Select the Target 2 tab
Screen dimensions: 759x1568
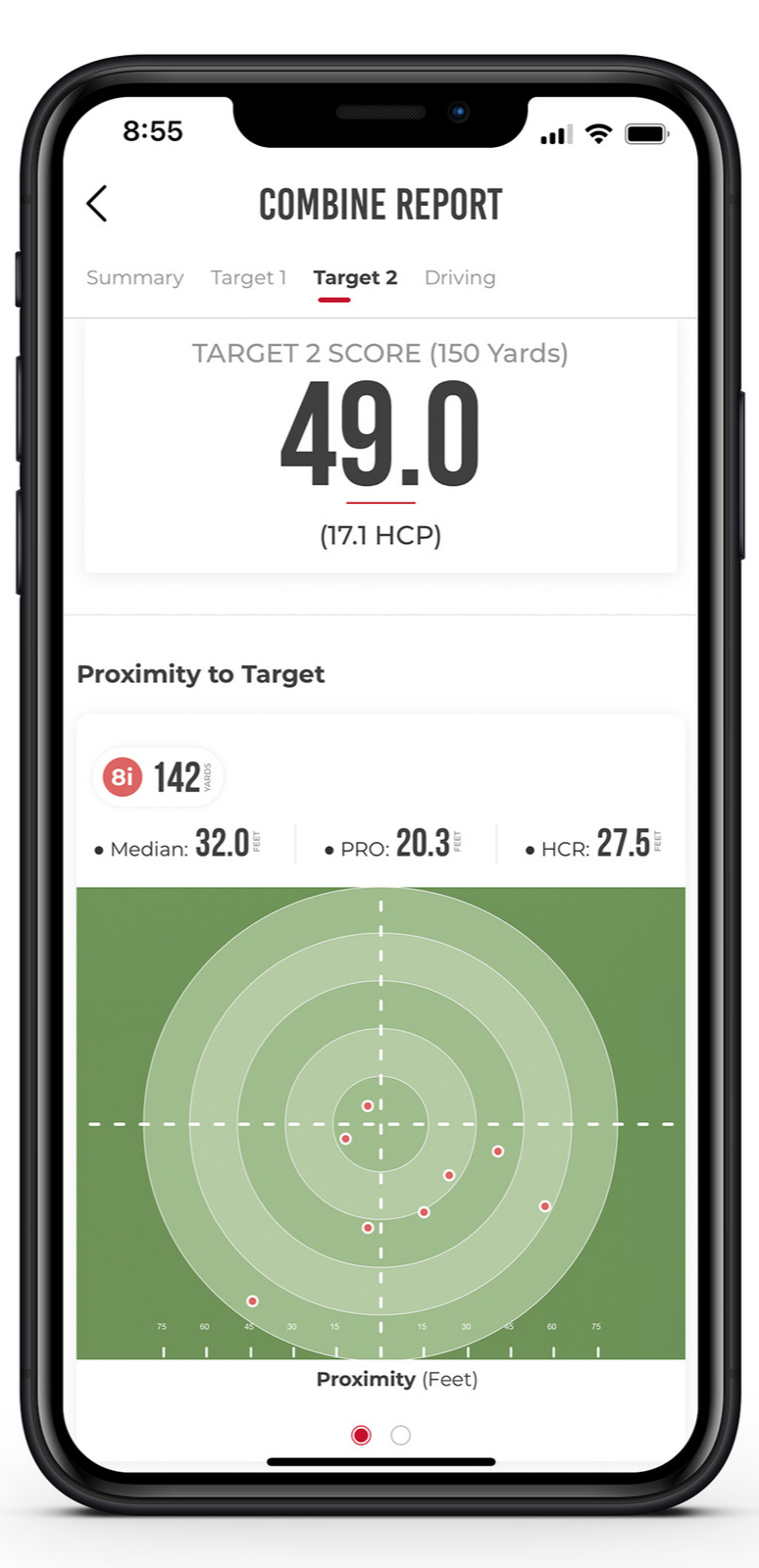click(x=355, y=277)
